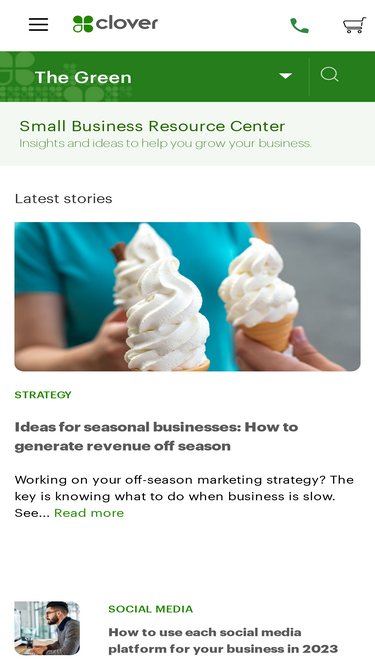Open the shopping cart
This screenshot has height=667, width=375.
[354, 25]
